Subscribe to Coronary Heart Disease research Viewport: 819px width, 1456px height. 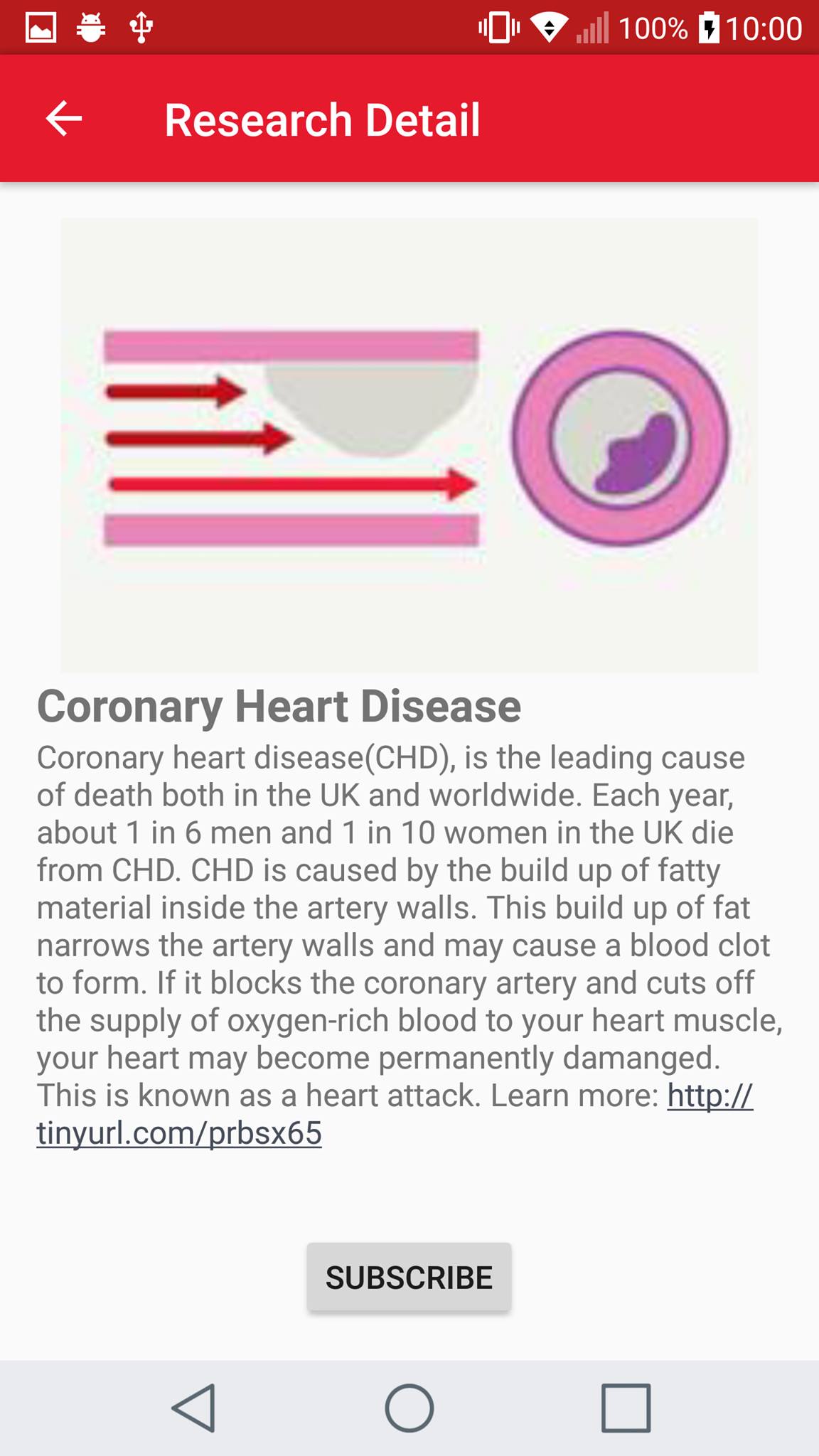(409, 1278)
